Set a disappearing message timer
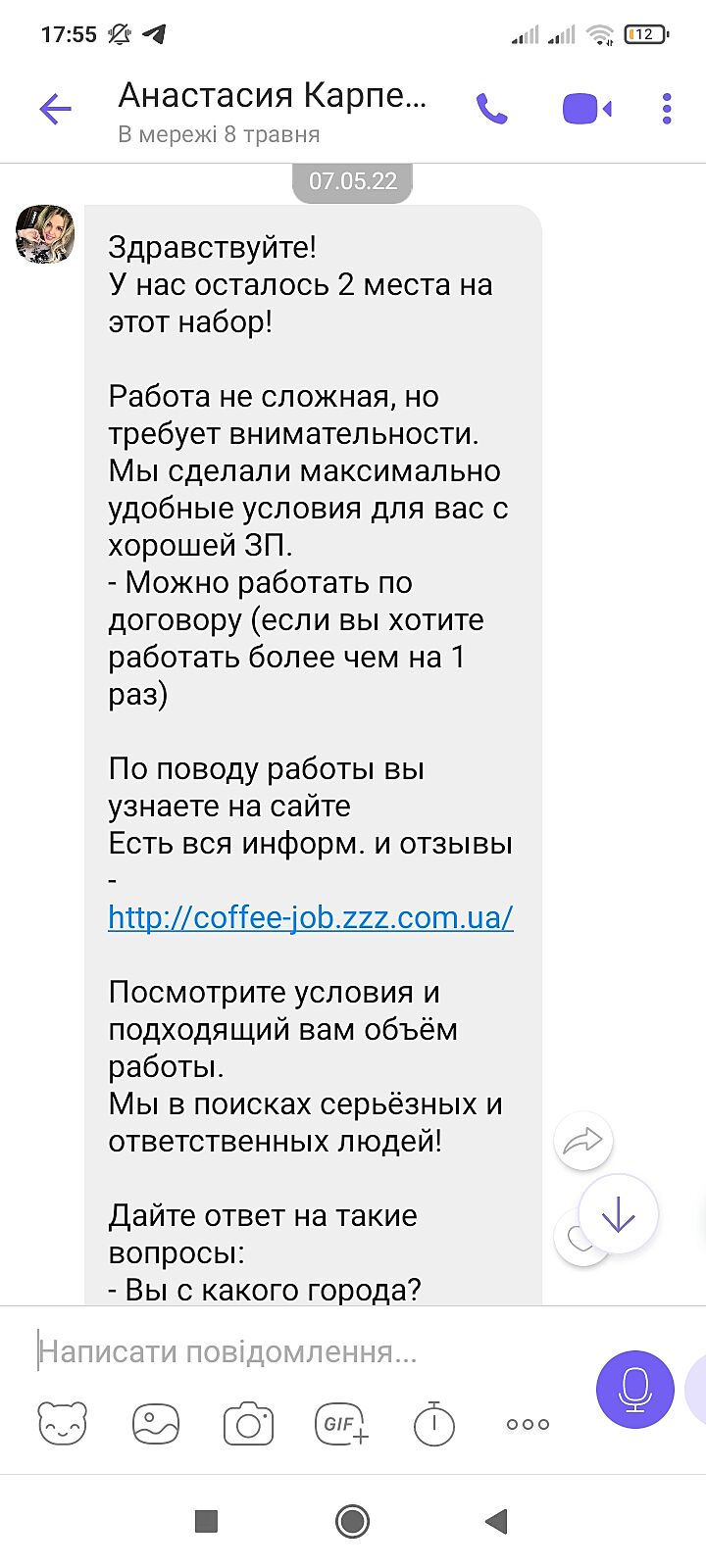Viewport: 706px width, 1568px height. coord(433,1424)
